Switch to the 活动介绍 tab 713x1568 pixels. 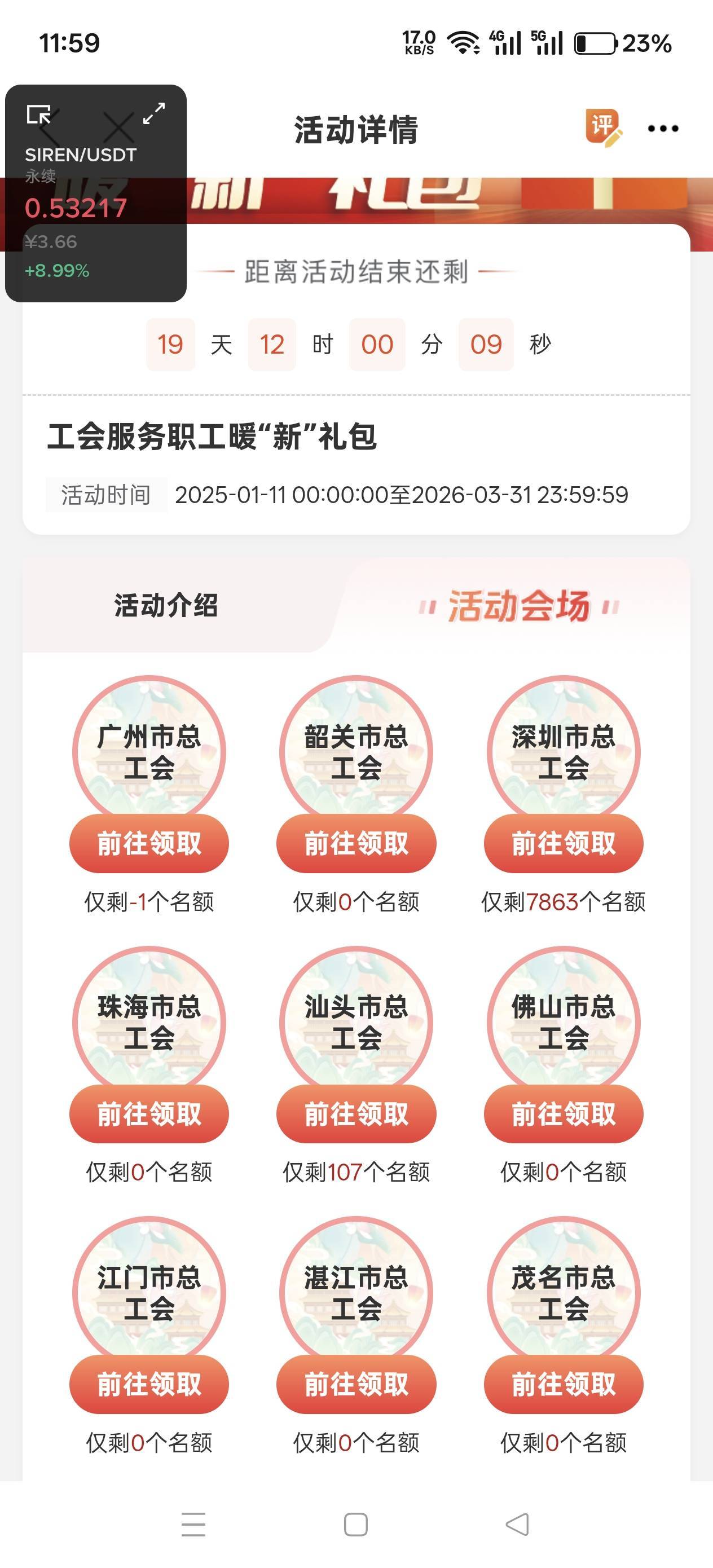coord(166,606)
